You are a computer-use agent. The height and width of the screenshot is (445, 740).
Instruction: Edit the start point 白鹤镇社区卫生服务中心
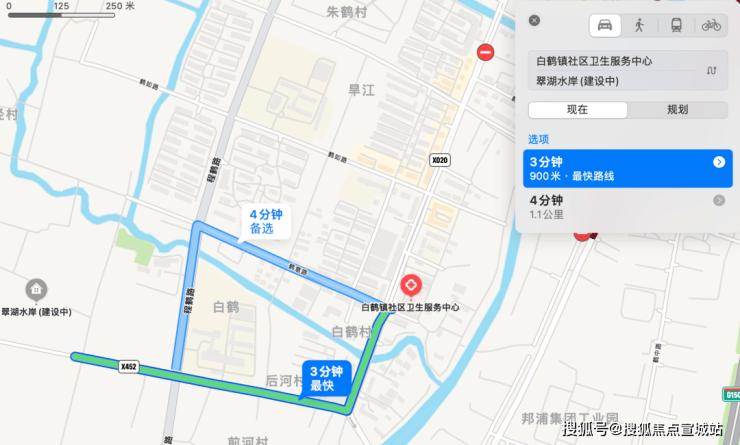click(x=608, y=61)
